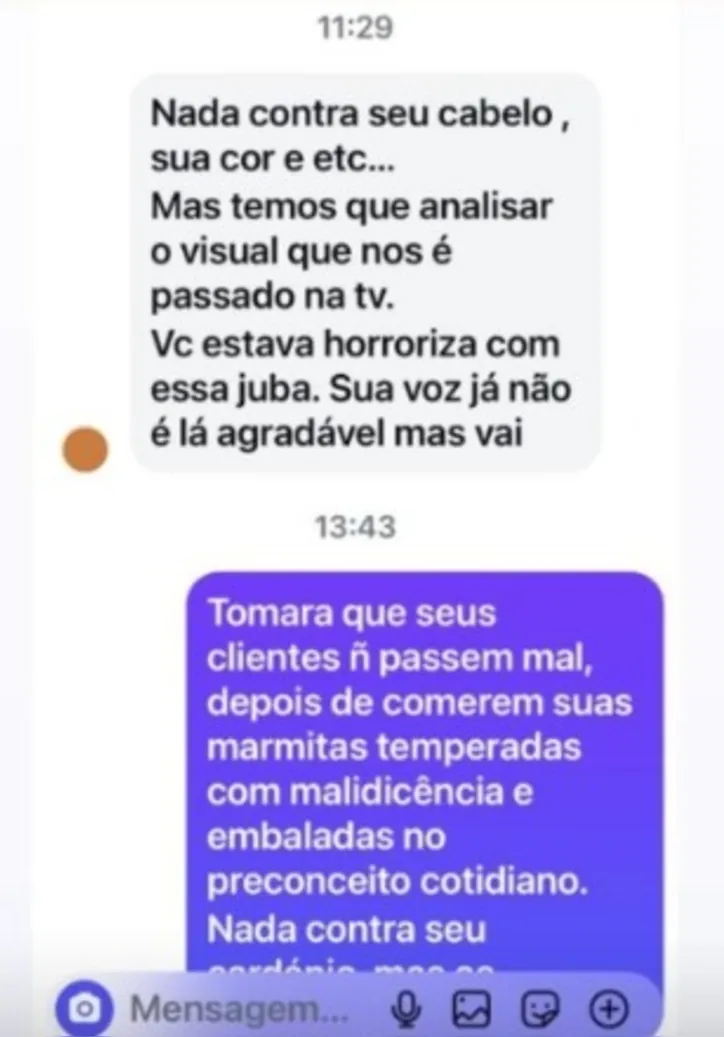724x1037 pixels.
Task: Open the photo gallery picker
Action: pos(469,1010)
